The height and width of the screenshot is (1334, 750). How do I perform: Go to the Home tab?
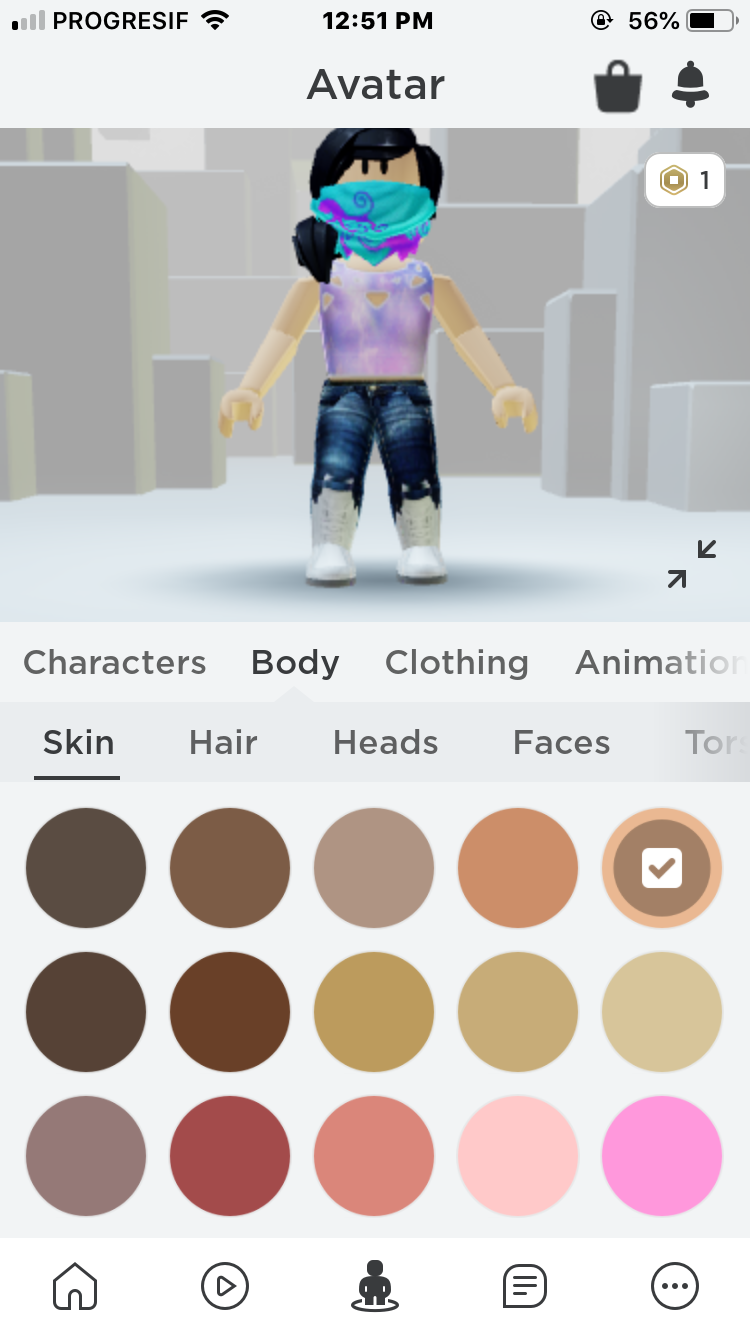(x=75, y=1285)
